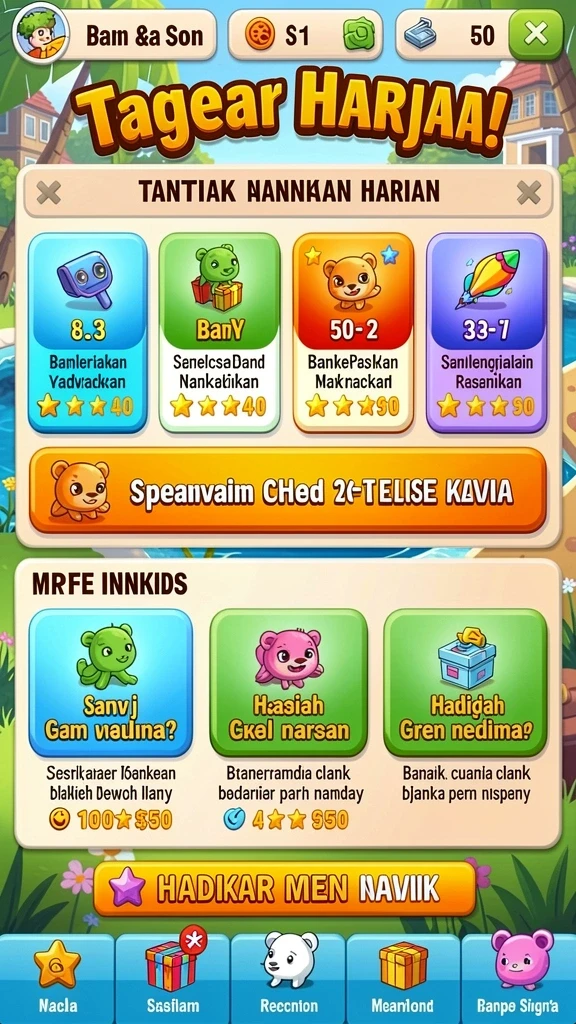This screenshot has height=1024, width=576.
Task: Tap the left X on the Tantiak Nannkan Harian header
Action: point(48,192)
